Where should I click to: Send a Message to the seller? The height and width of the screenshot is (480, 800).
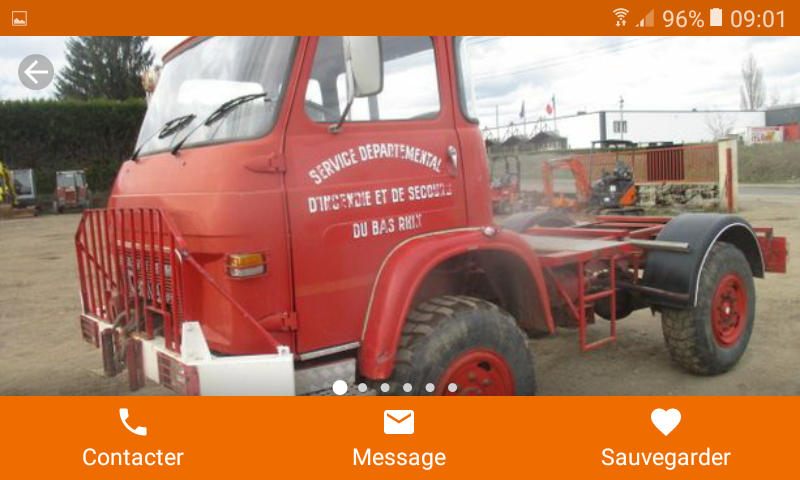click(x=399, y=438)
